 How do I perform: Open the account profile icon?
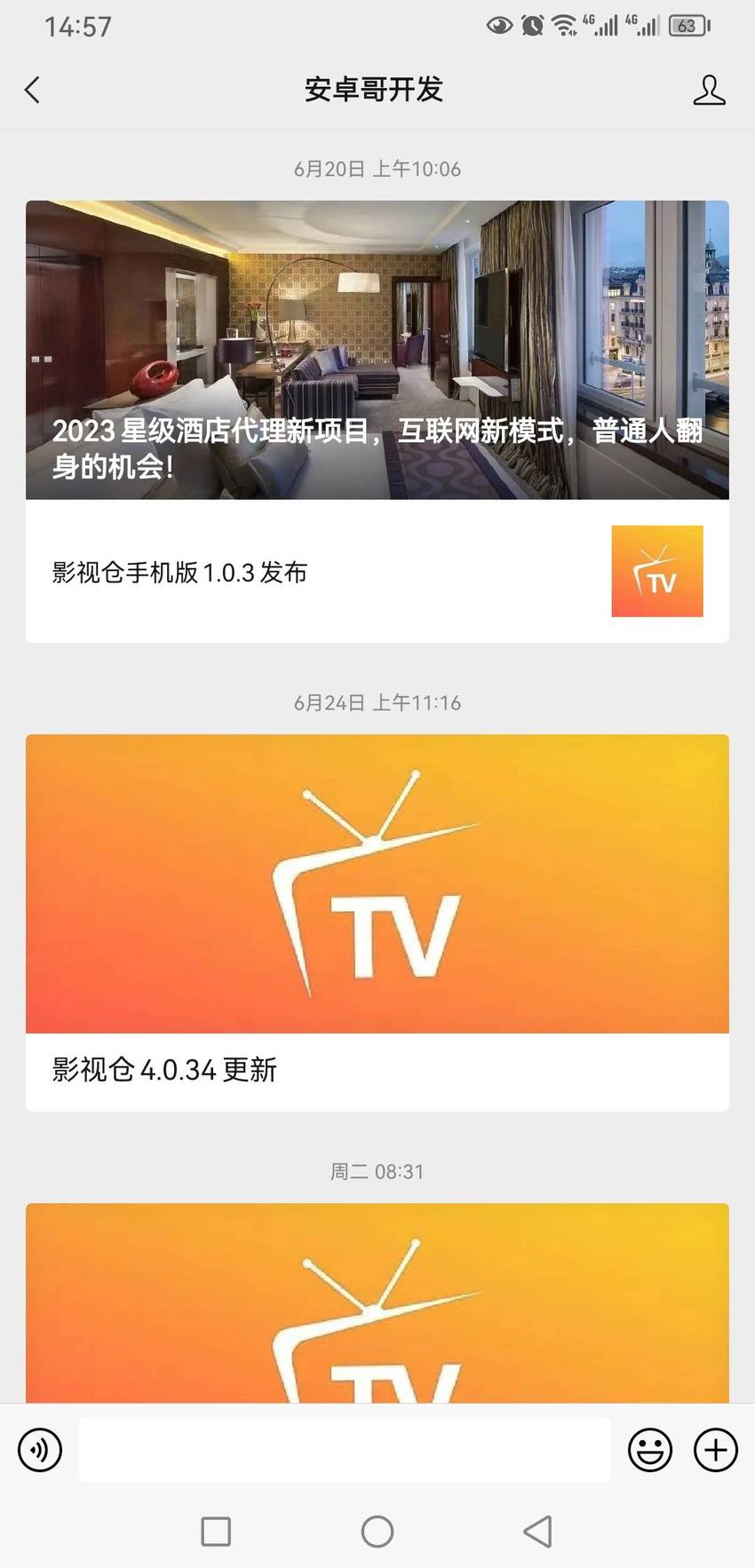[709, 90]
